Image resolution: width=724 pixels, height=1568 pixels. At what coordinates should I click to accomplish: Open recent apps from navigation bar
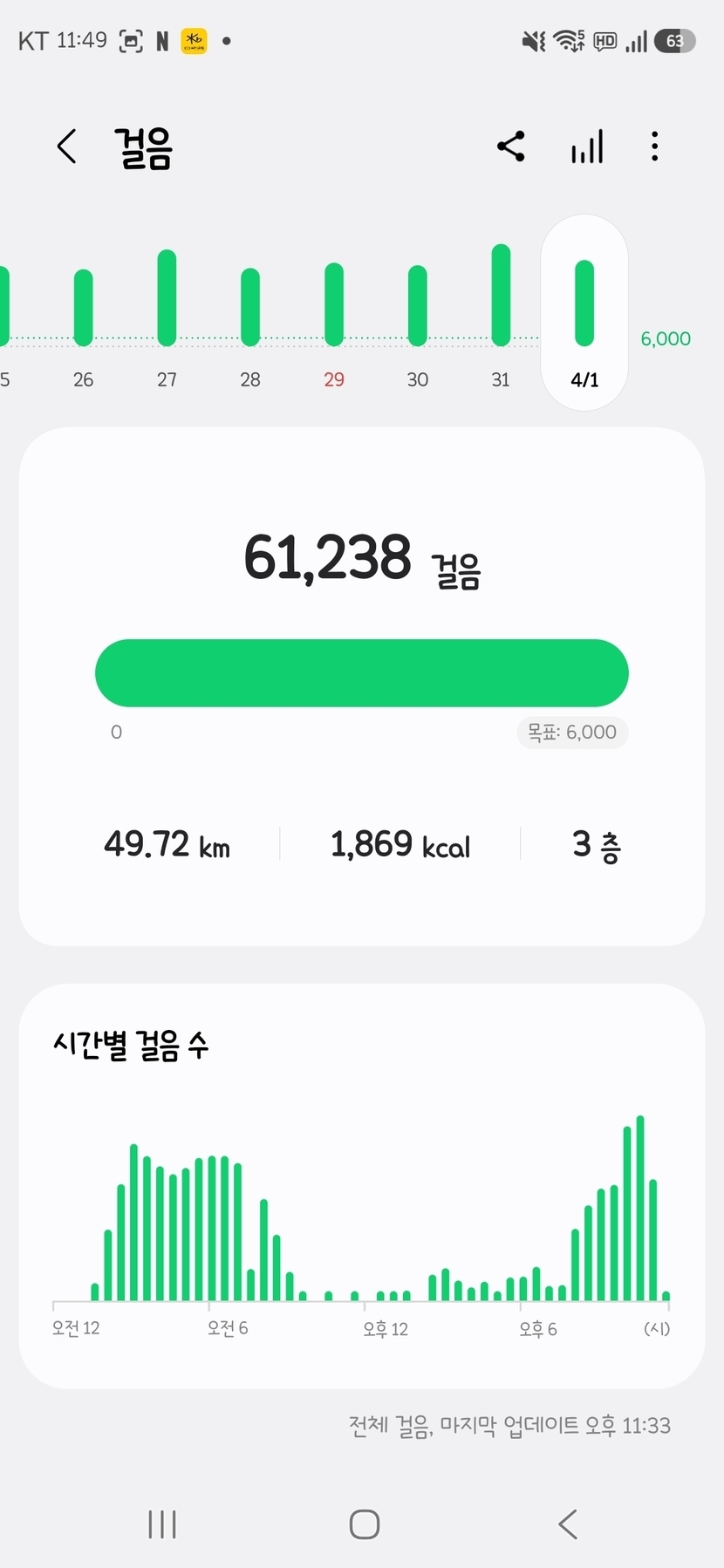coord(162,1524)
